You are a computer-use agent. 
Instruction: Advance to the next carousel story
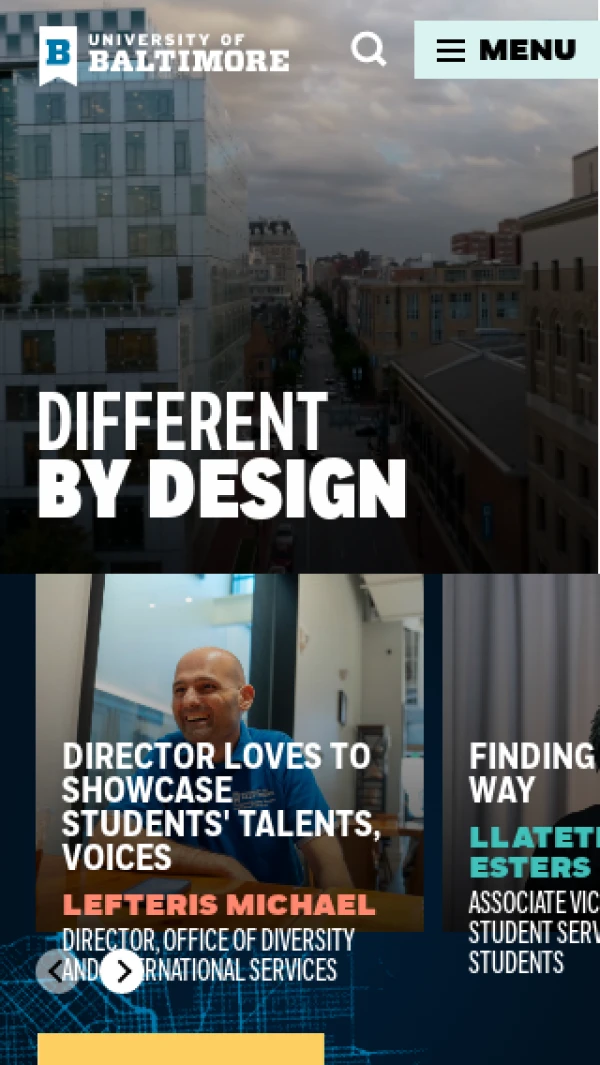[x=121, y=971]
